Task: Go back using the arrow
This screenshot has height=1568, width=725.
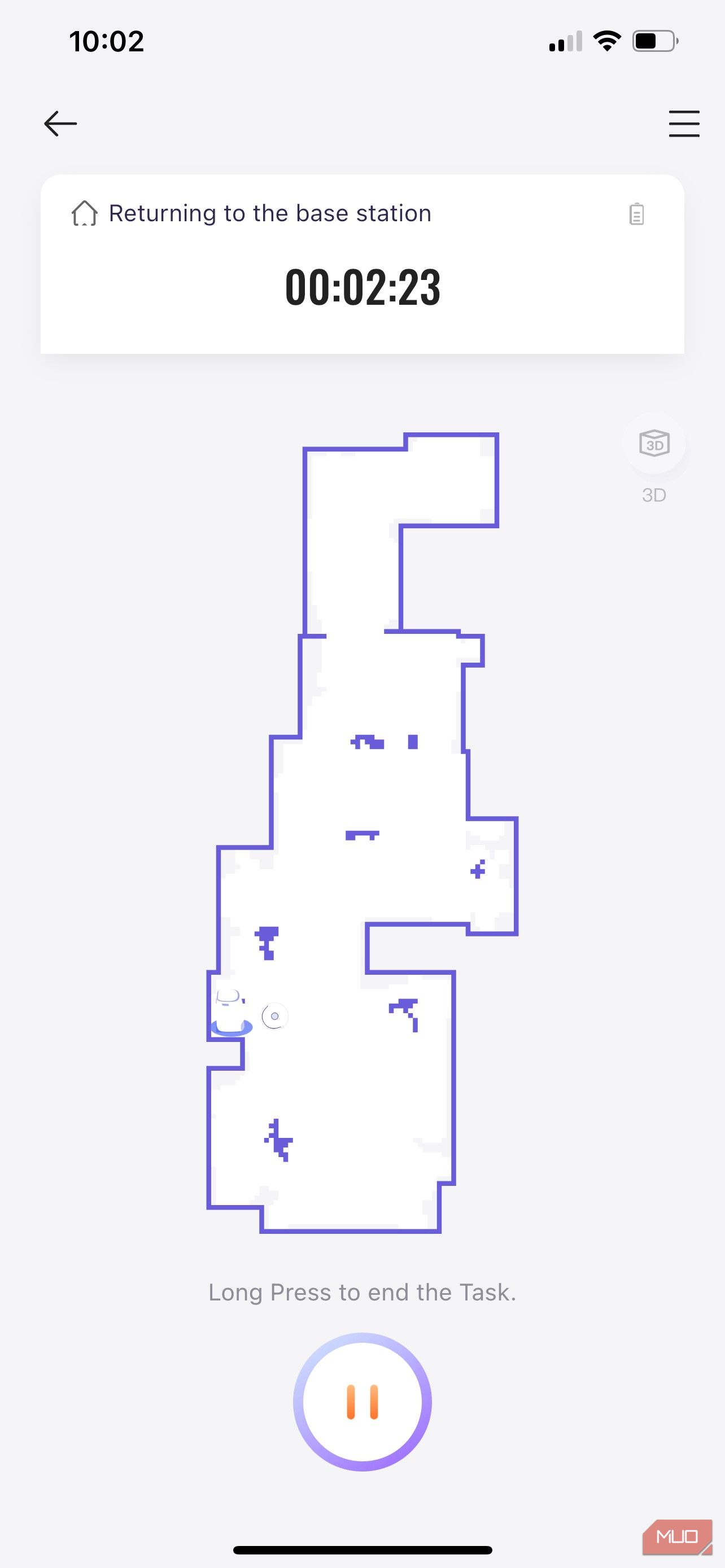Action: 60,124
